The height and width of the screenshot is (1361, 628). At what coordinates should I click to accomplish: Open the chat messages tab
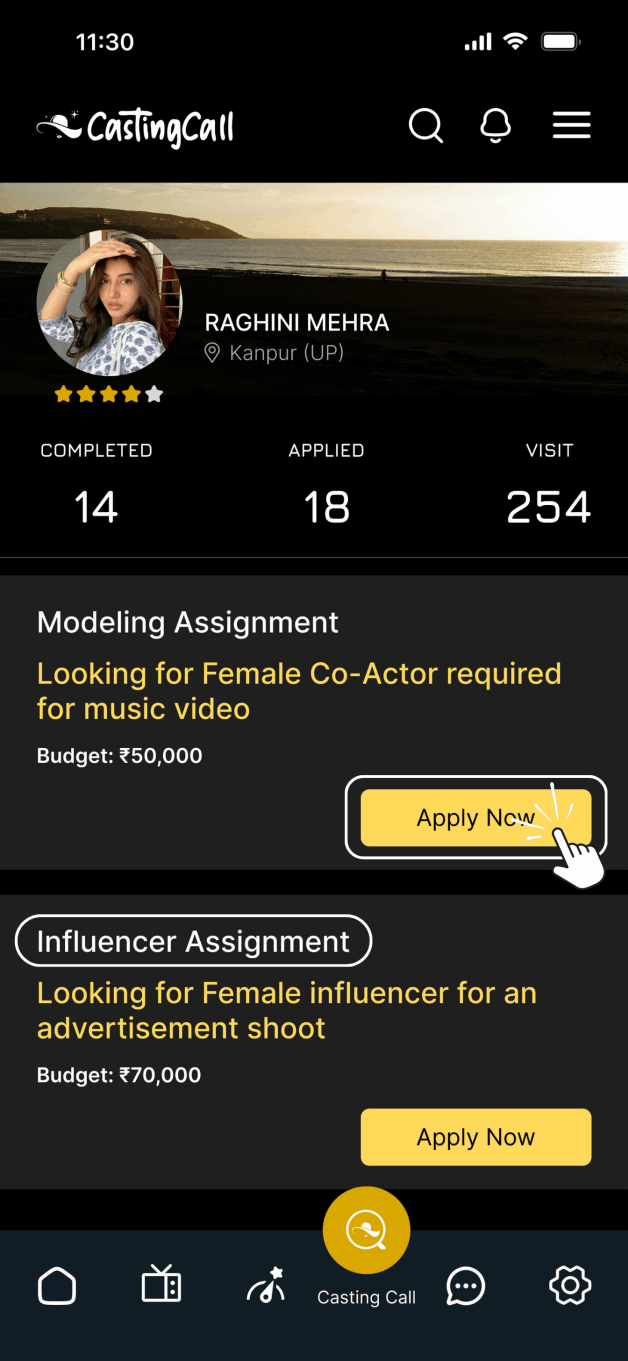tap(466, 1286)
